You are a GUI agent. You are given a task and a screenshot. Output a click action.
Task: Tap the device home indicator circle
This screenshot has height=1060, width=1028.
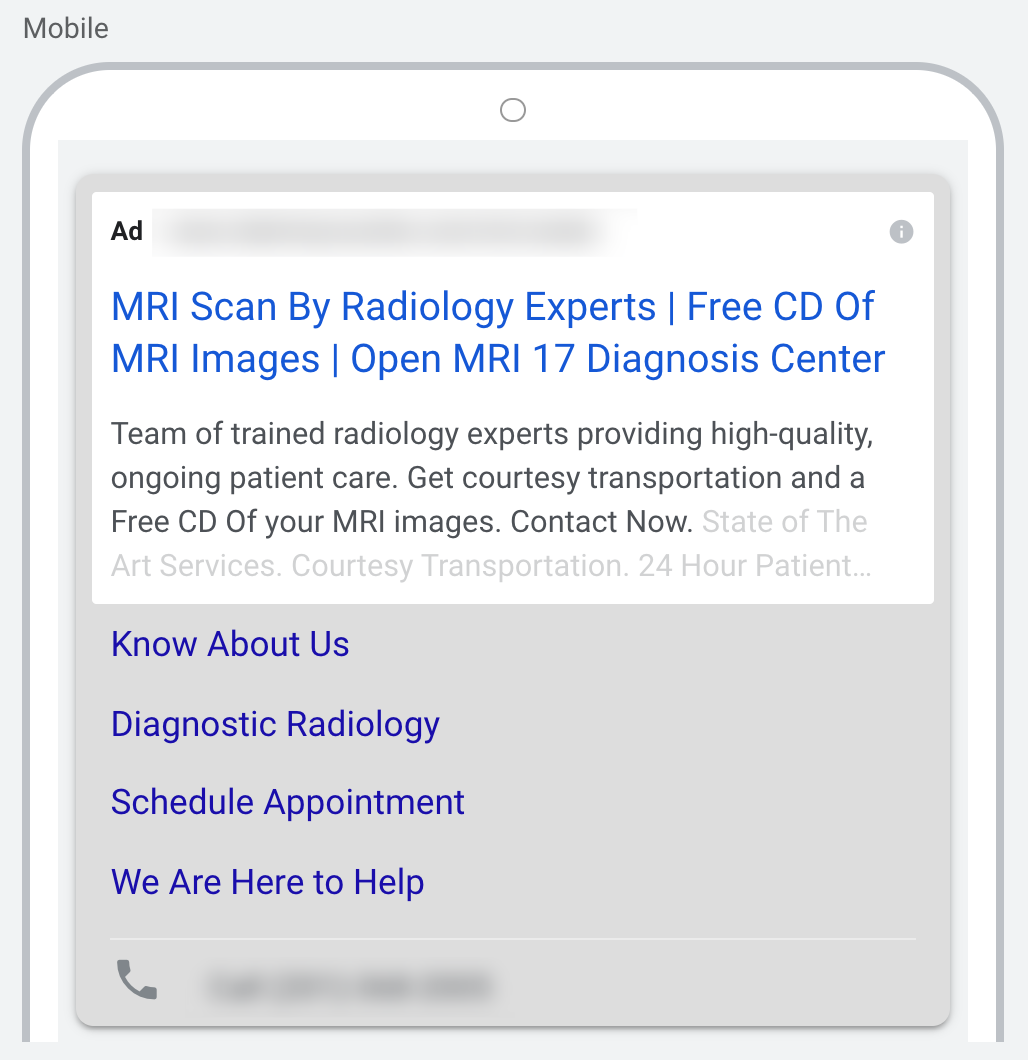(x=512, y=110)
